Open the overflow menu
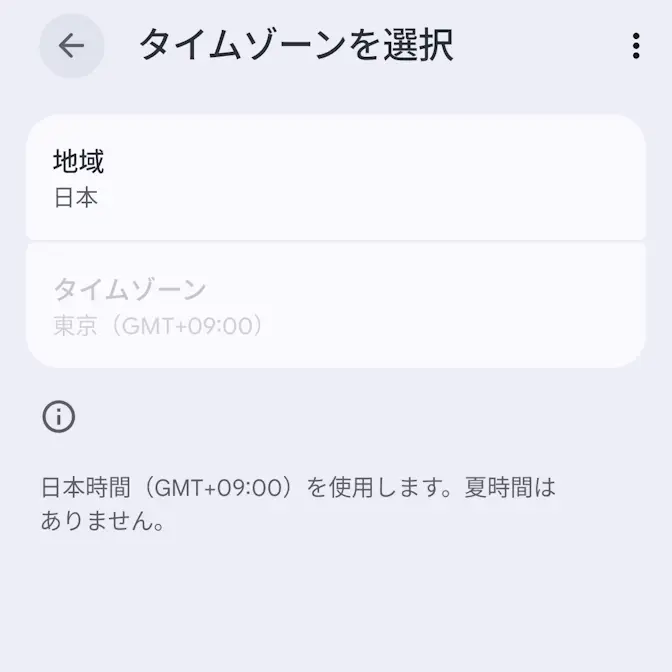Screen dimensions: 672x672 coord(636,46)
